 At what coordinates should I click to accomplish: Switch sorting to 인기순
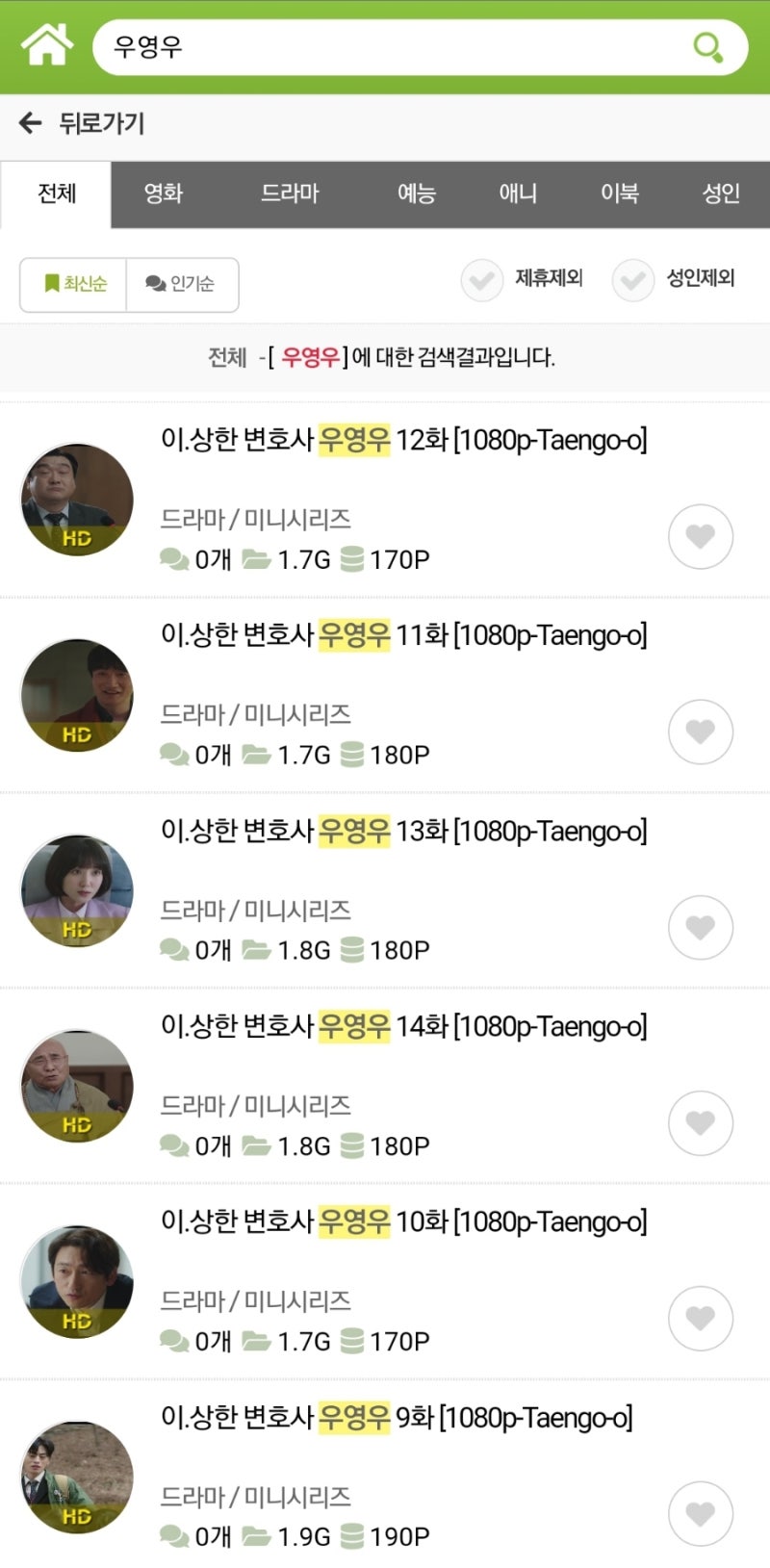pyautogui.click(x=183, y=284)
